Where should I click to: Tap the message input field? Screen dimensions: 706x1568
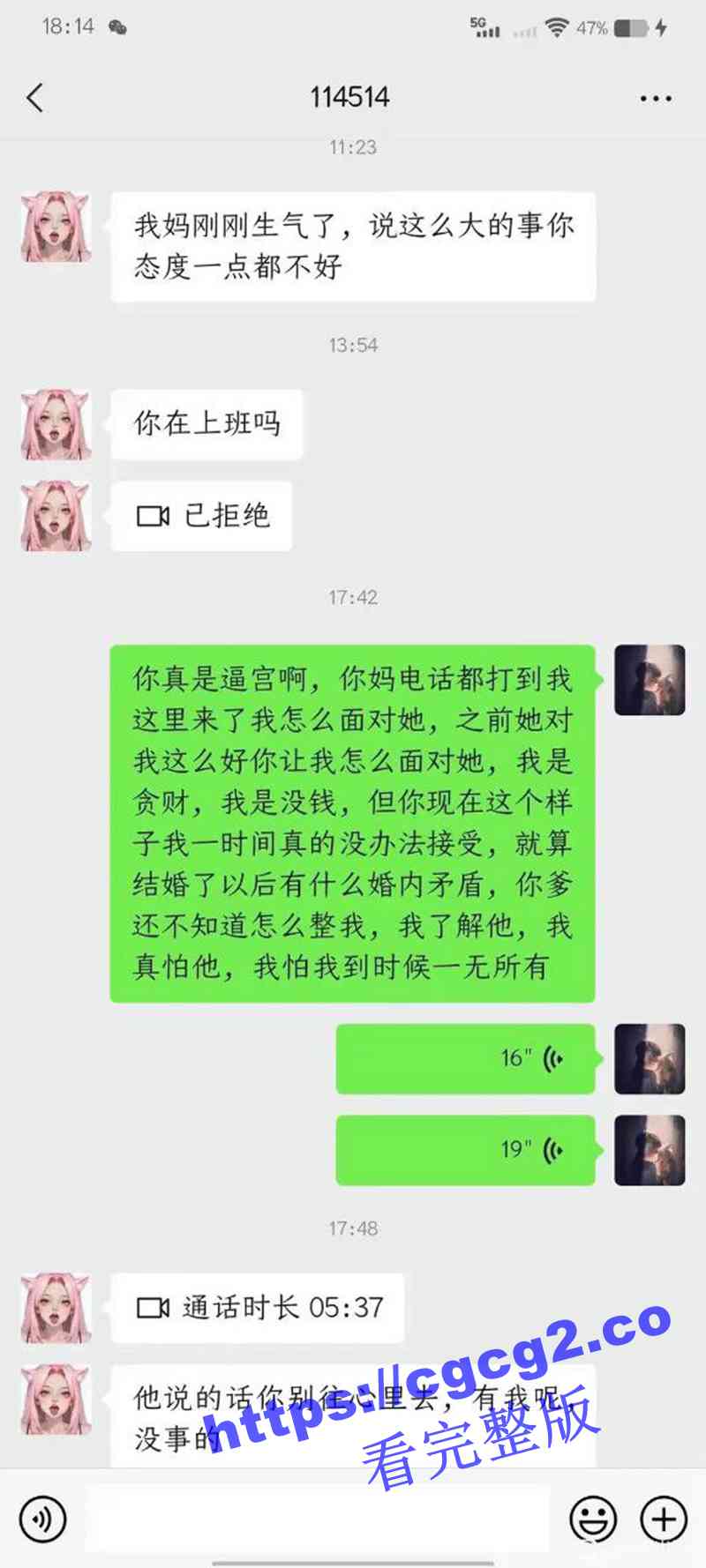tap(318, 1519)
